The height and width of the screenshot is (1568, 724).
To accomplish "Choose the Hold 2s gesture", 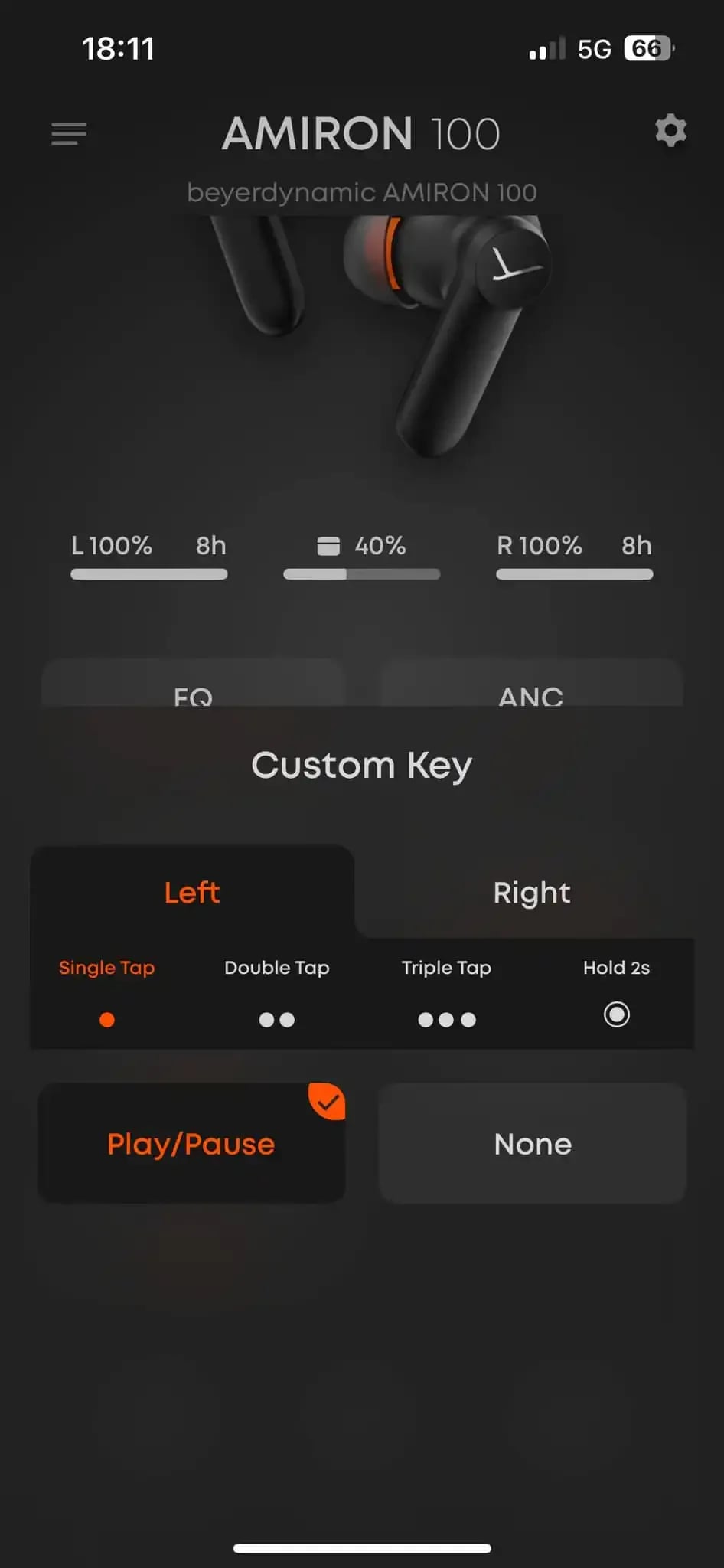I will tap(617, 993).
